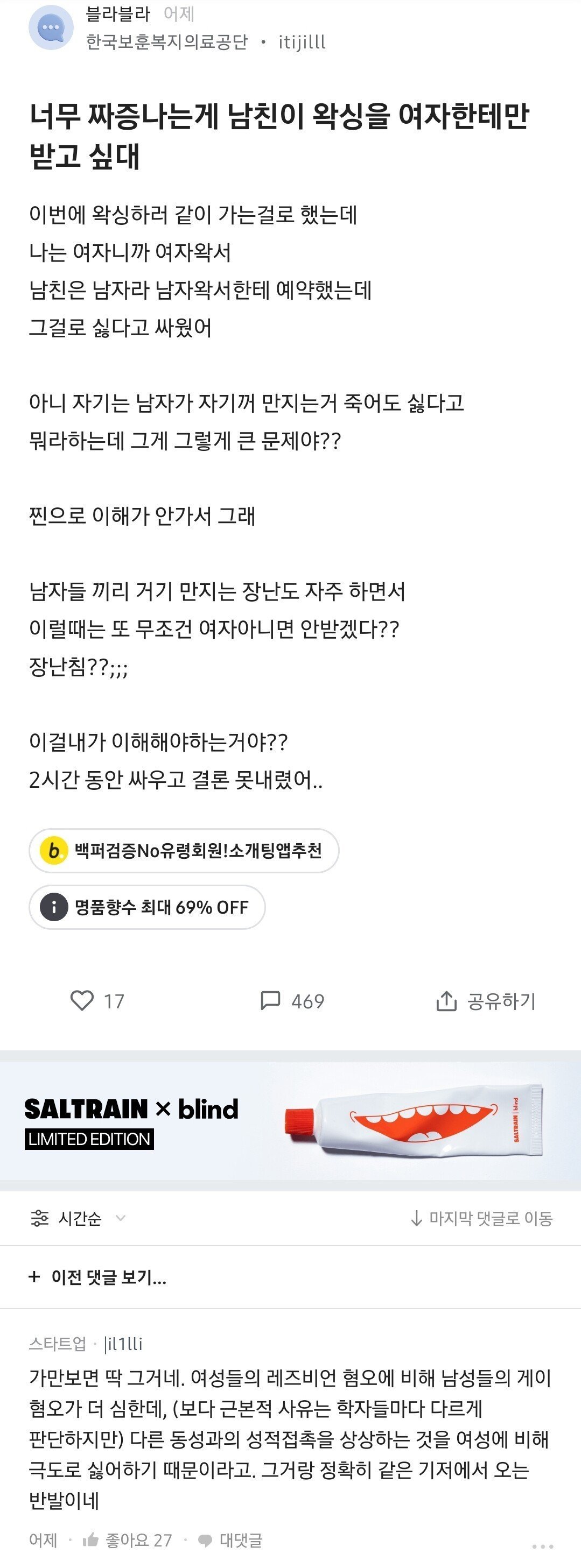581x1568 pixels.
Task: Open the post's 469 comments
Action: [292, 1001]
